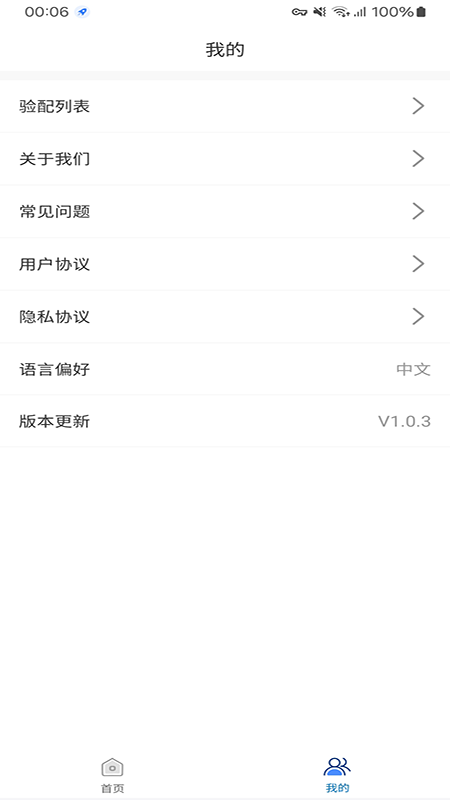This screenshot has height=800, width=450.
Task: Read the 隐私协议
Action: [225, 316]
